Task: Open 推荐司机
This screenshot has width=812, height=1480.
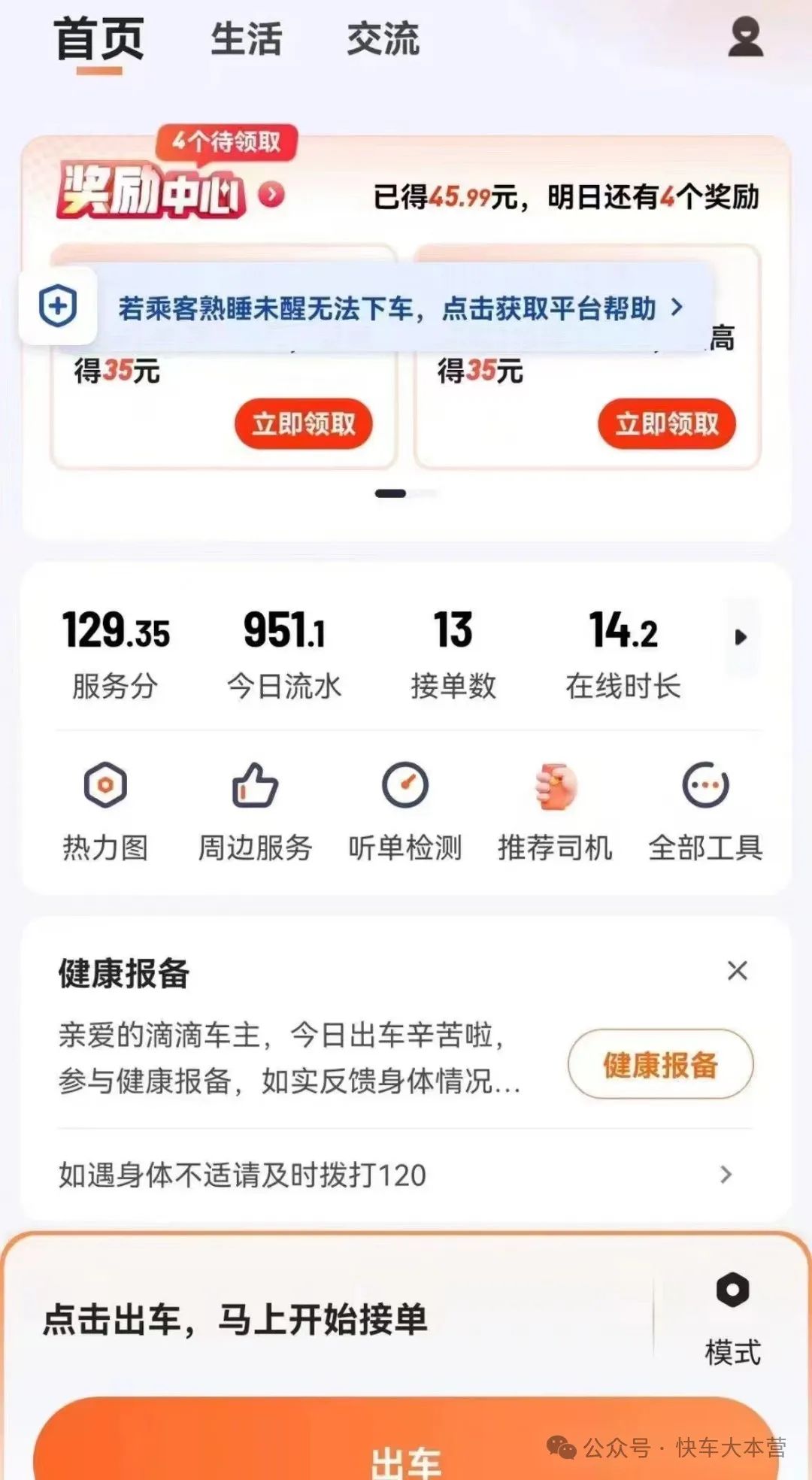Action: (556, 812)
